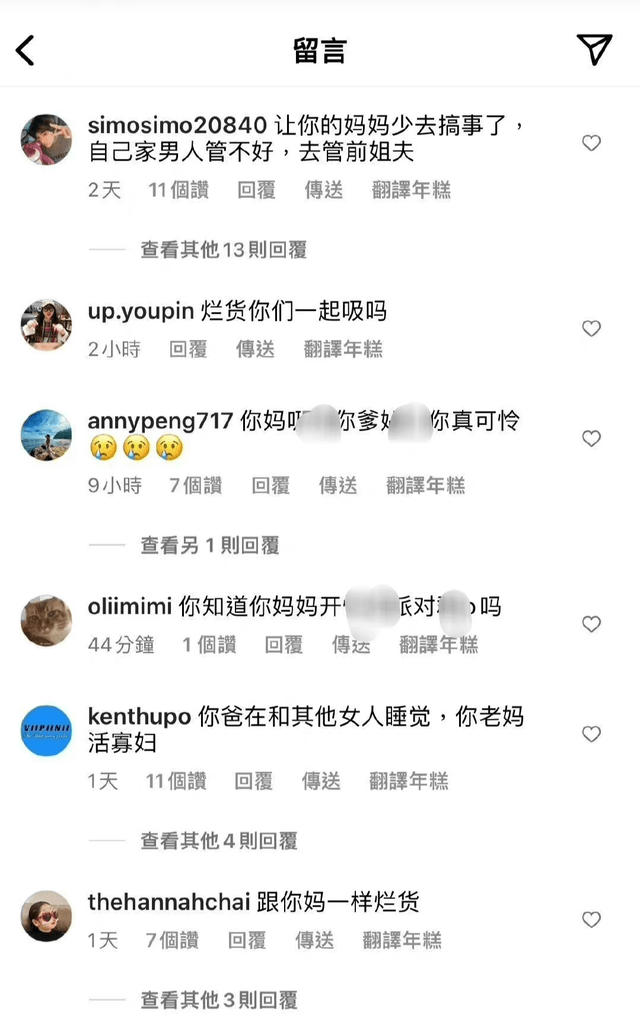
Task: Heart kenthupo's comment
Action: coord(591,734)
